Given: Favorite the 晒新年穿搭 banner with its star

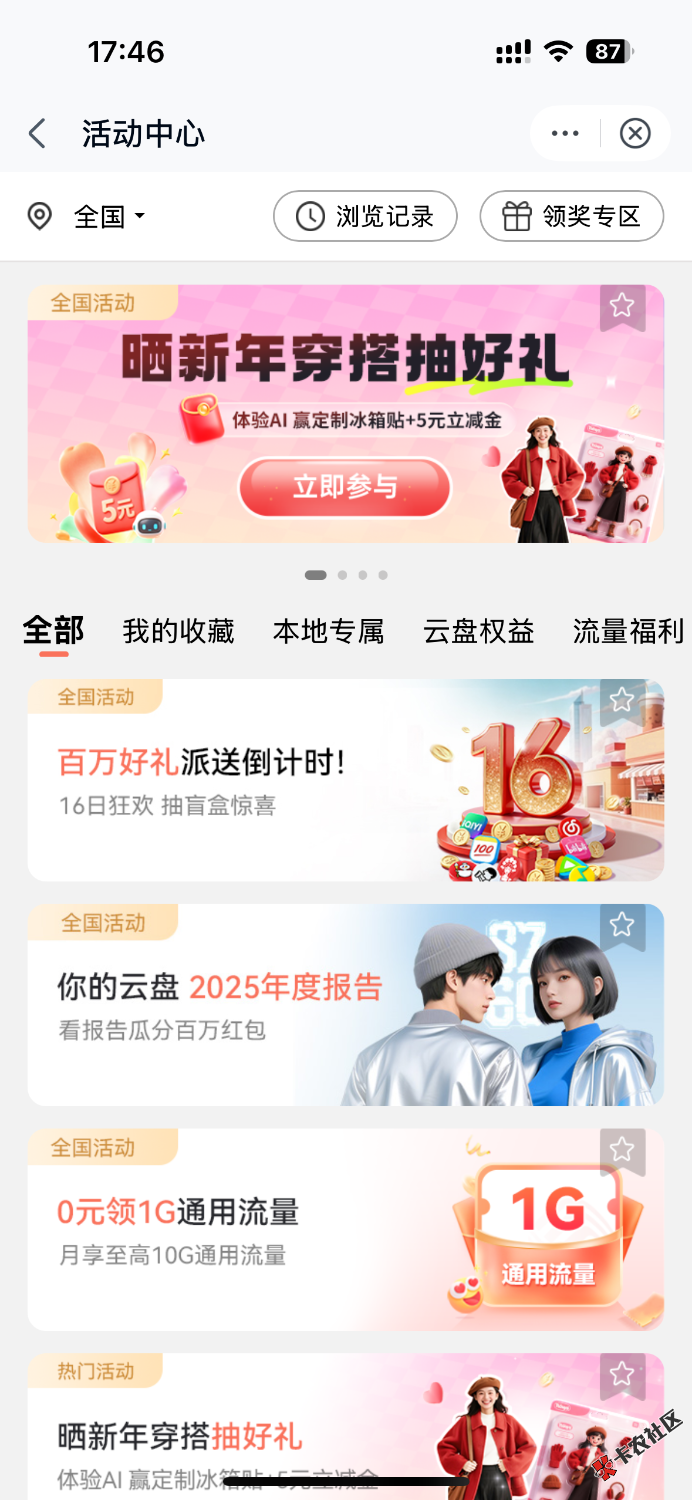Looking at the screenshot, I should pos(622,306).
